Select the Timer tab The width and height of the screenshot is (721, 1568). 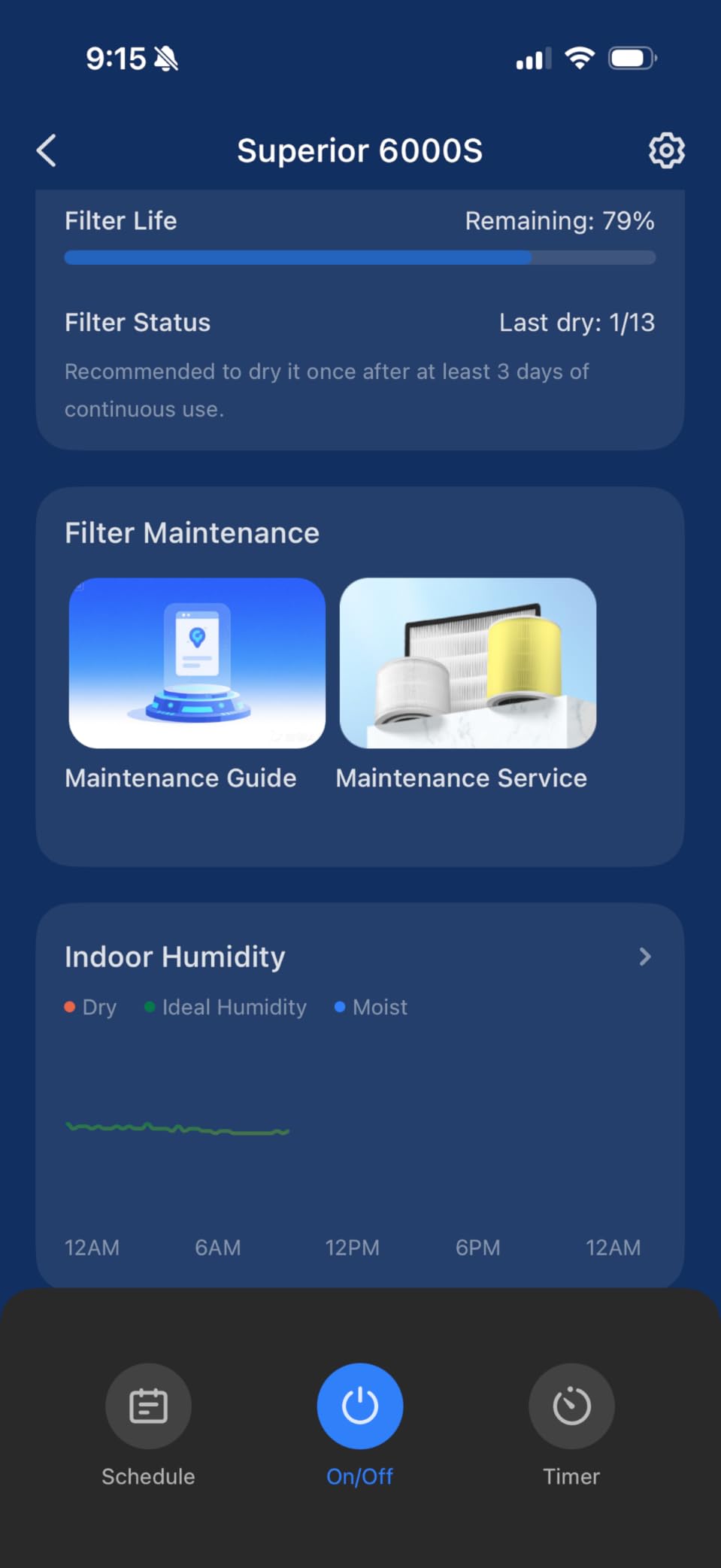(571, 1427)
